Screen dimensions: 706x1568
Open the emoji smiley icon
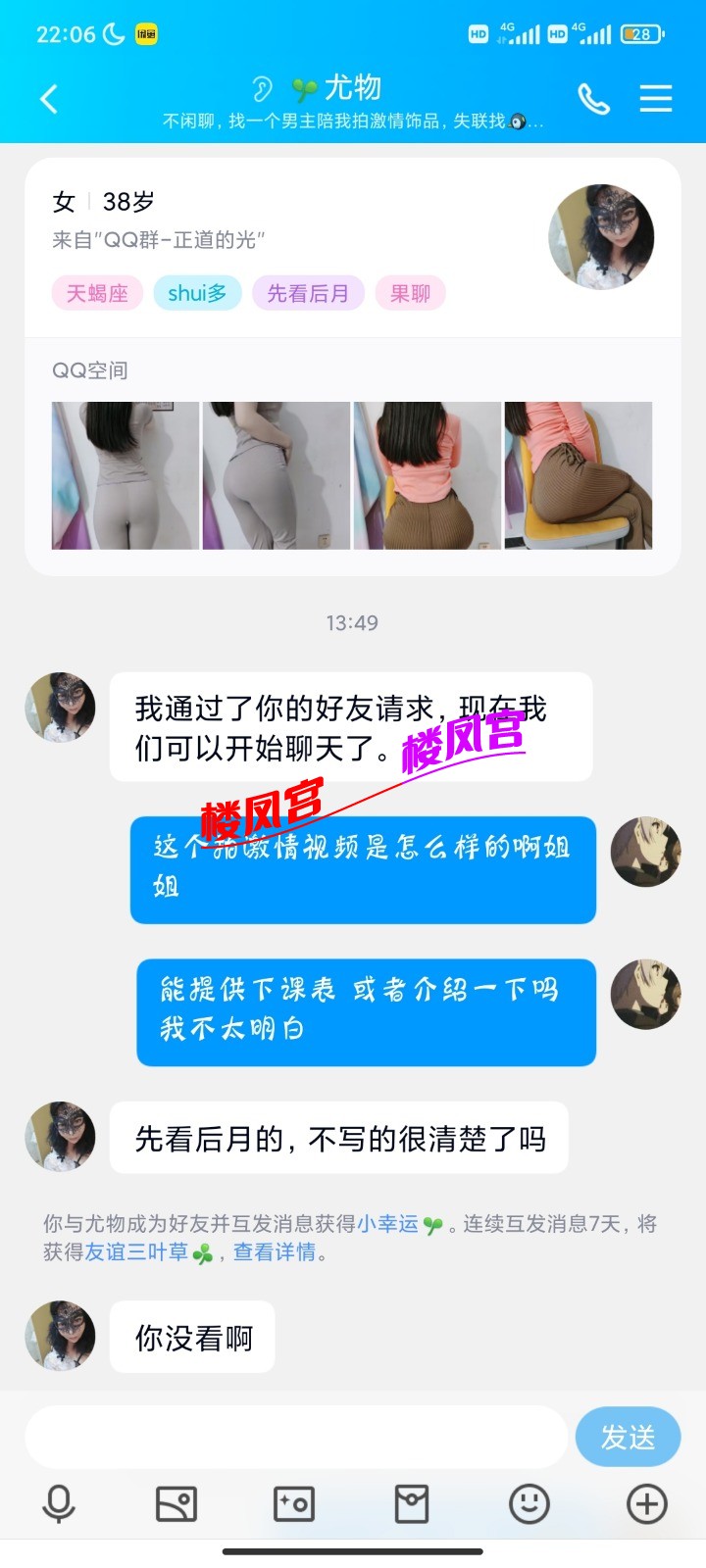coord(529,1502)
